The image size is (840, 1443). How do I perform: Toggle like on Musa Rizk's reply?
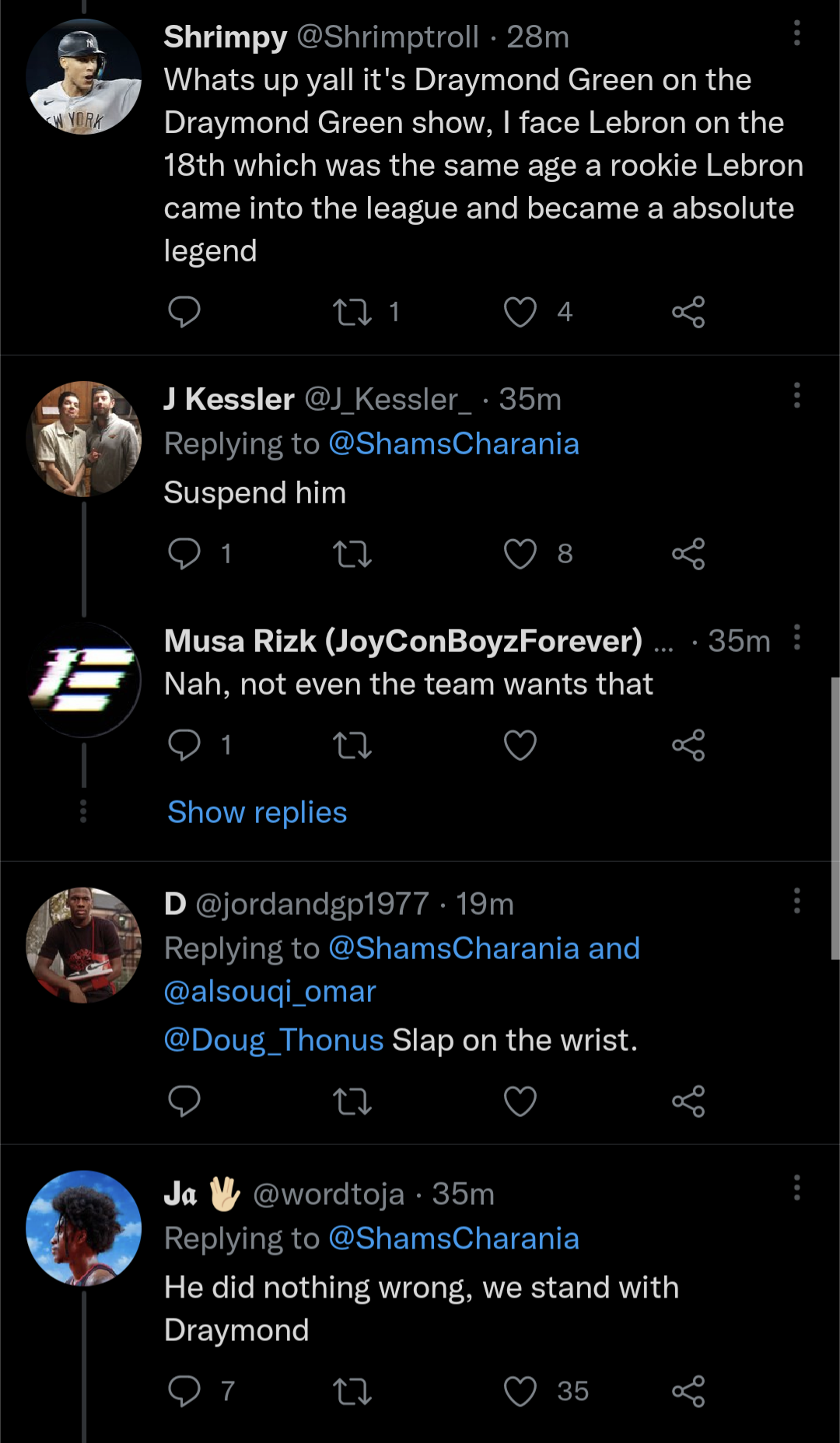click(x=520, y=744)
